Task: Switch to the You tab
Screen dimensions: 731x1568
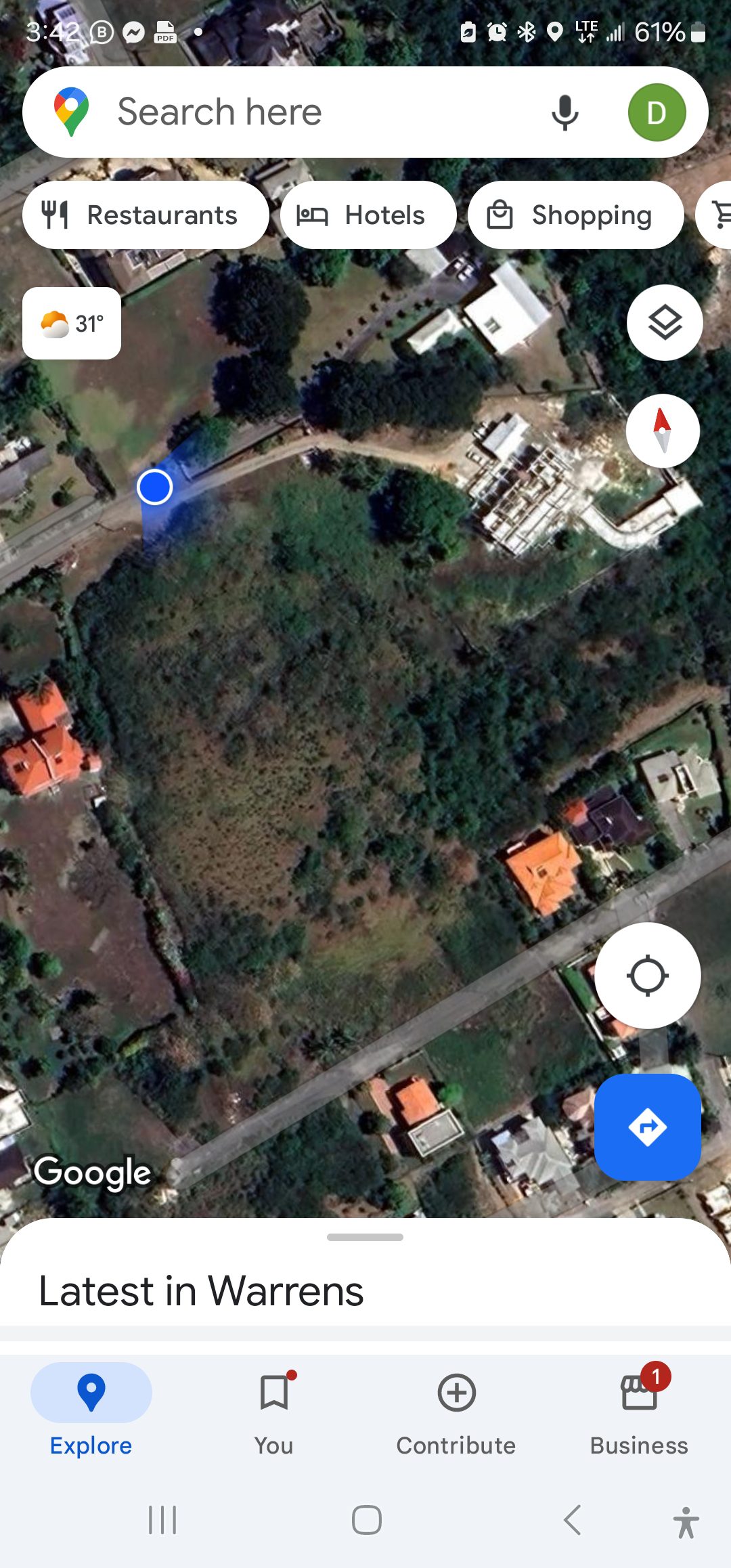Action: (274, 1411)
